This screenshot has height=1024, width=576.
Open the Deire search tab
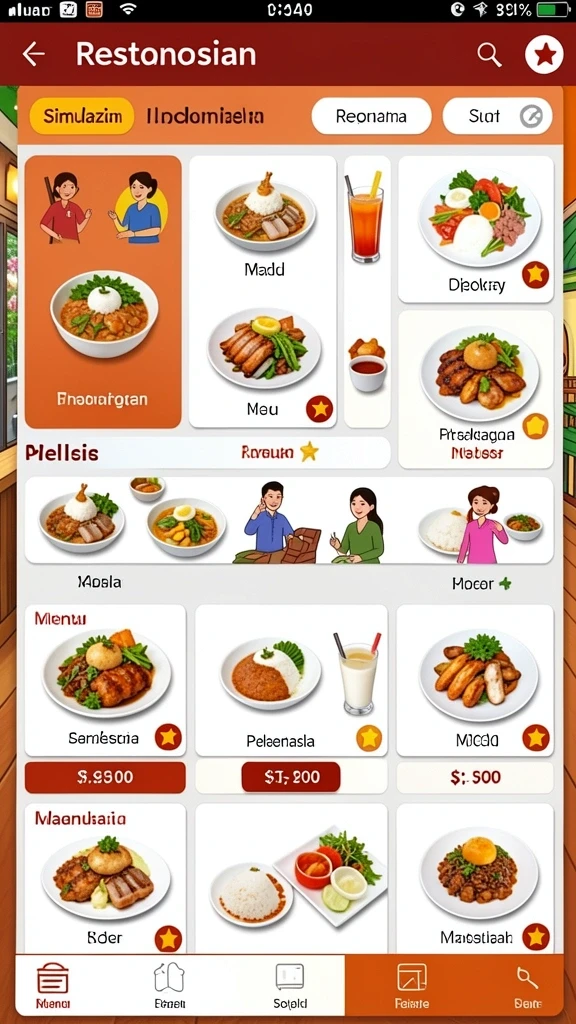528,985
